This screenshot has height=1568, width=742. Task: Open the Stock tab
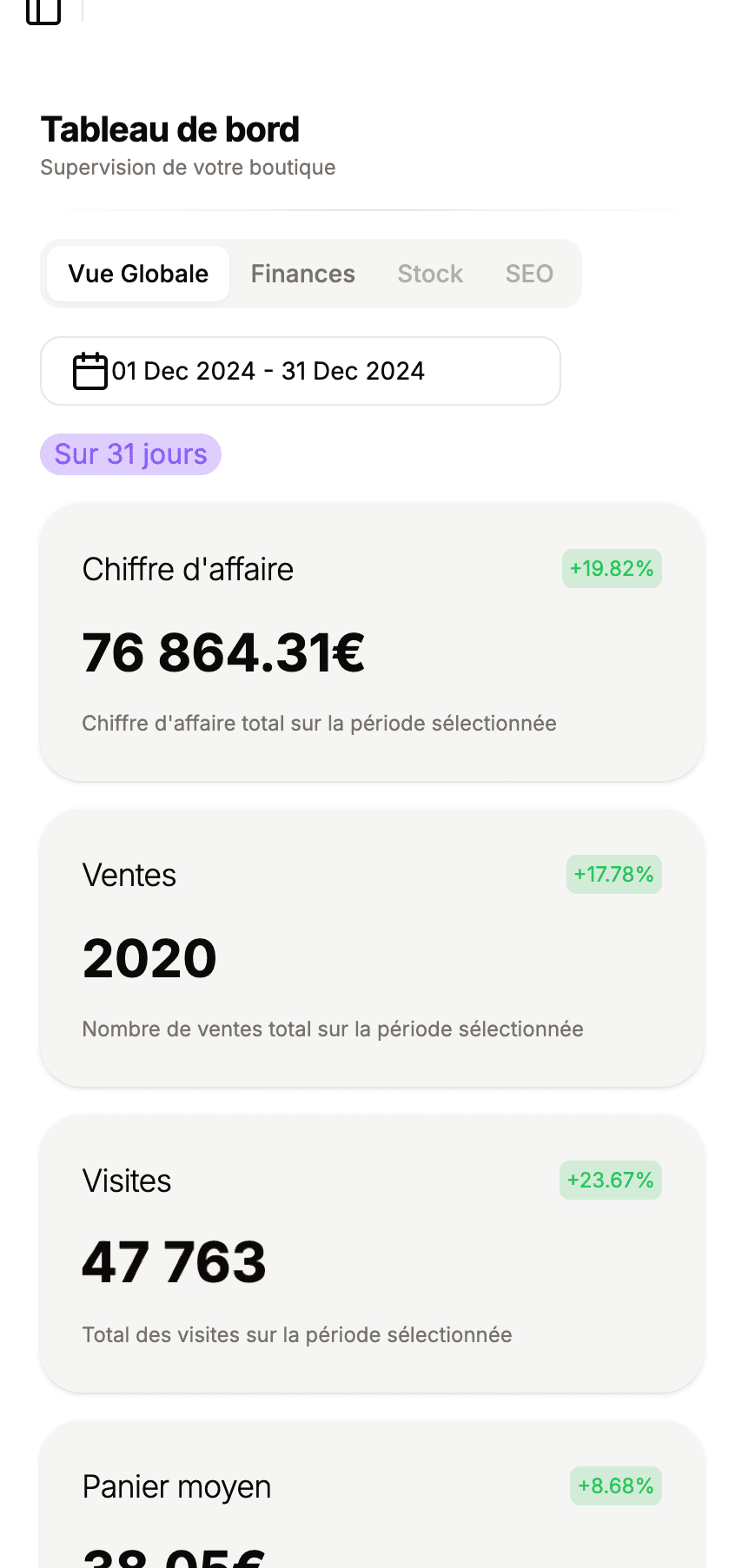point(429,274)
